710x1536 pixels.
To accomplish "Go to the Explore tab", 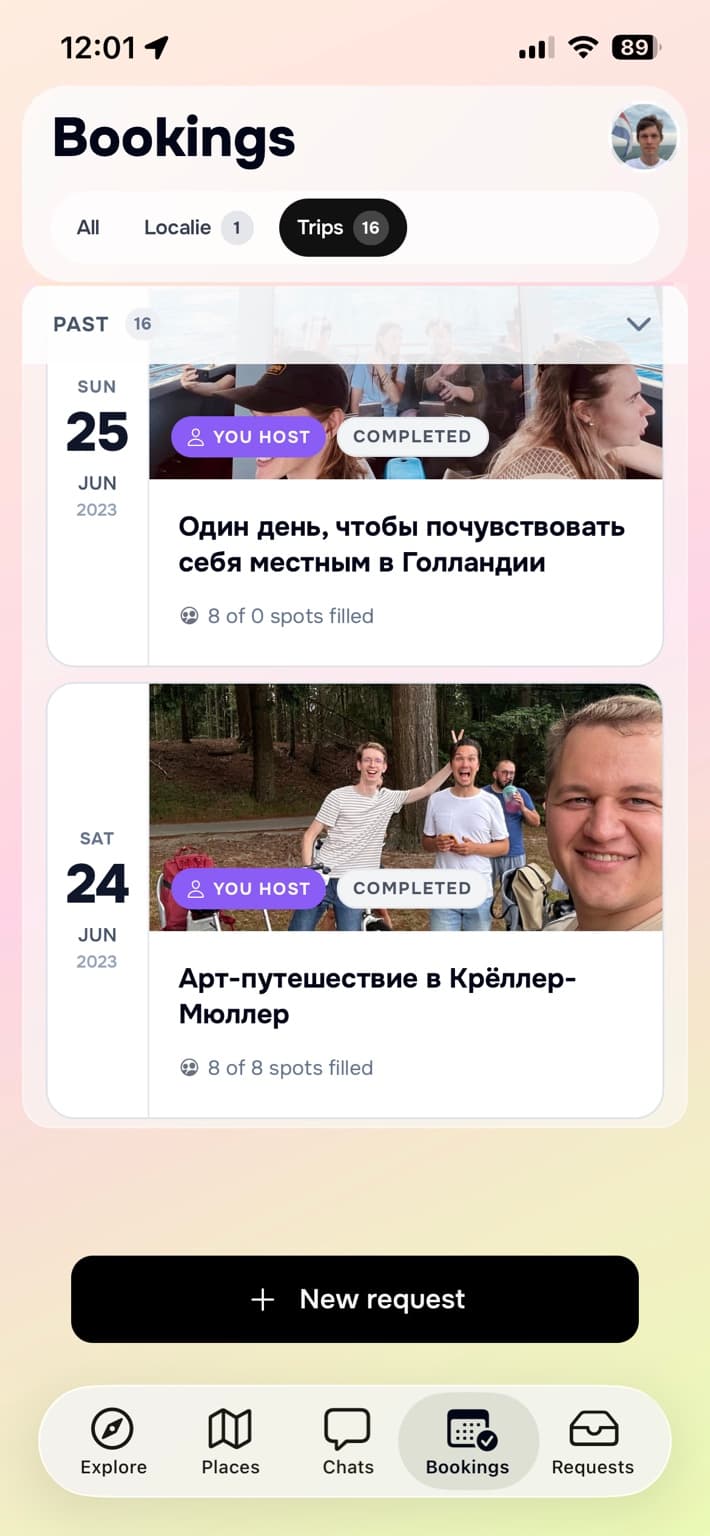I will 114,1442.
